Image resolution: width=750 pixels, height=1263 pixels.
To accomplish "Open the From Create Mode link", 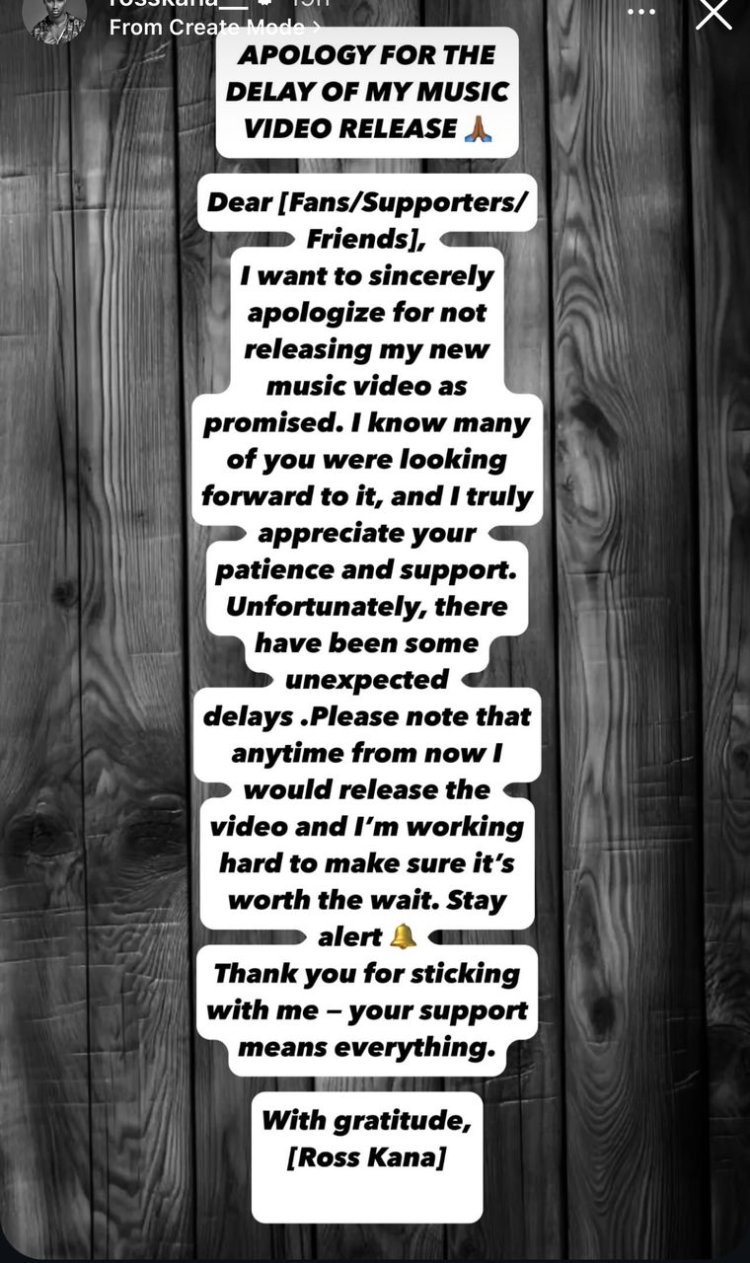I will coord(215,27).
